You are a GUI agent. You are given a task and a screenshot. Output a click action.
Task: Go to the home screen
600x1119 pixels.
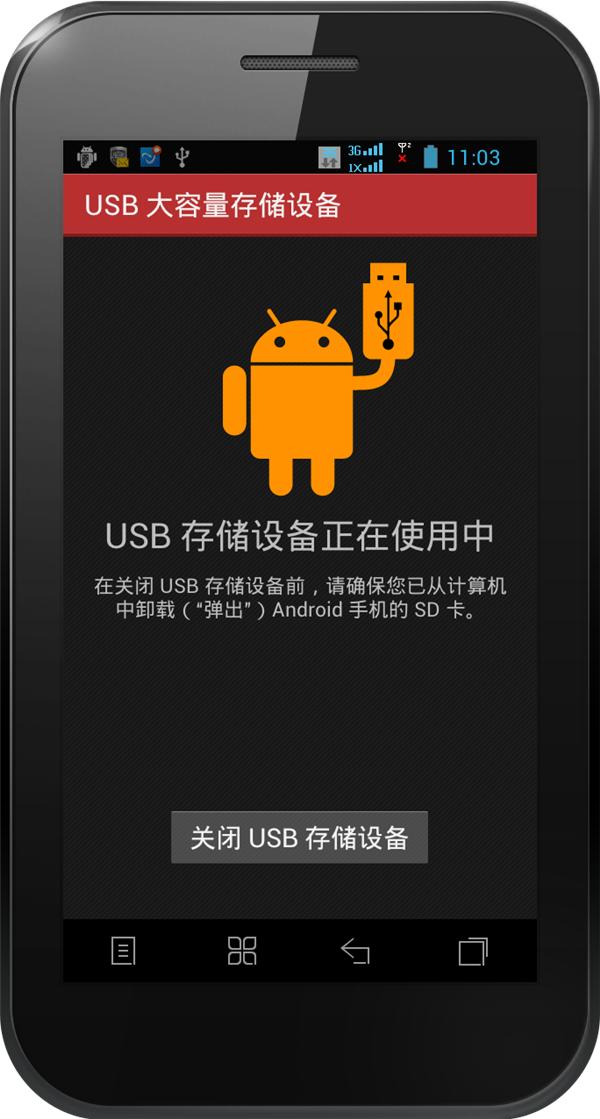pos(242,950)
